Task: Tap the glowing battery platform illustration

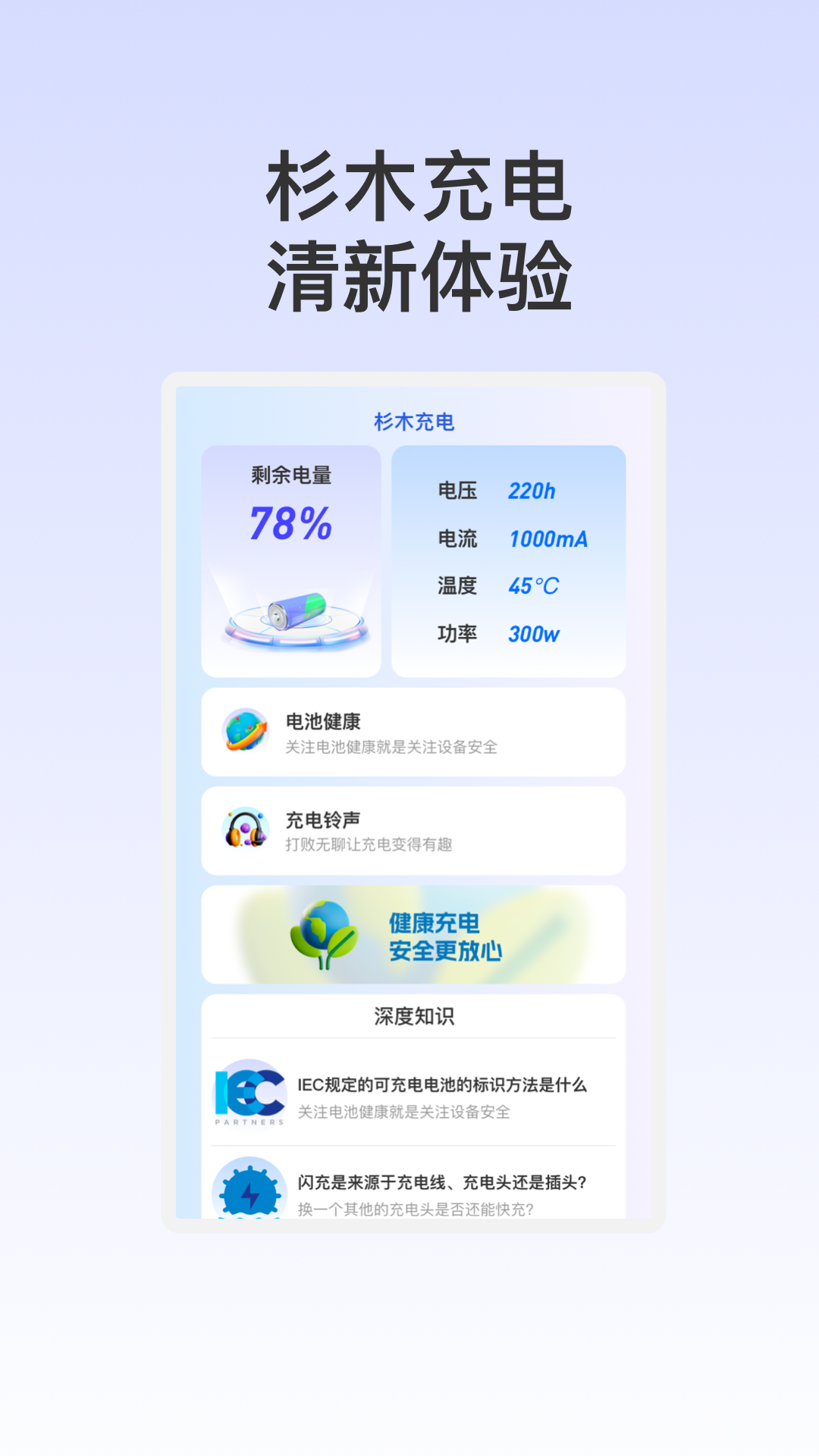Action: [x=292, y=622]
